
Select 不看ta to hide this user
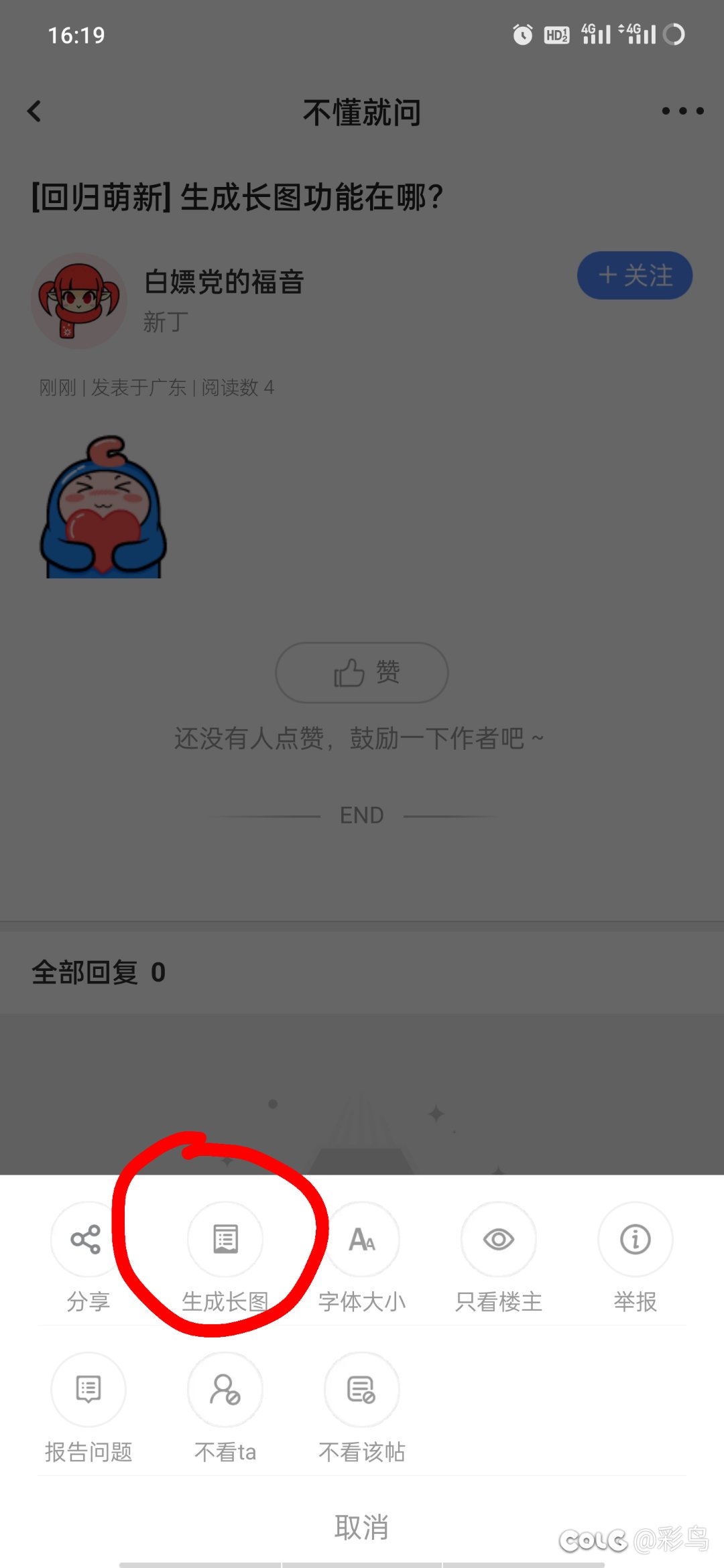[x=225, y=1390]
